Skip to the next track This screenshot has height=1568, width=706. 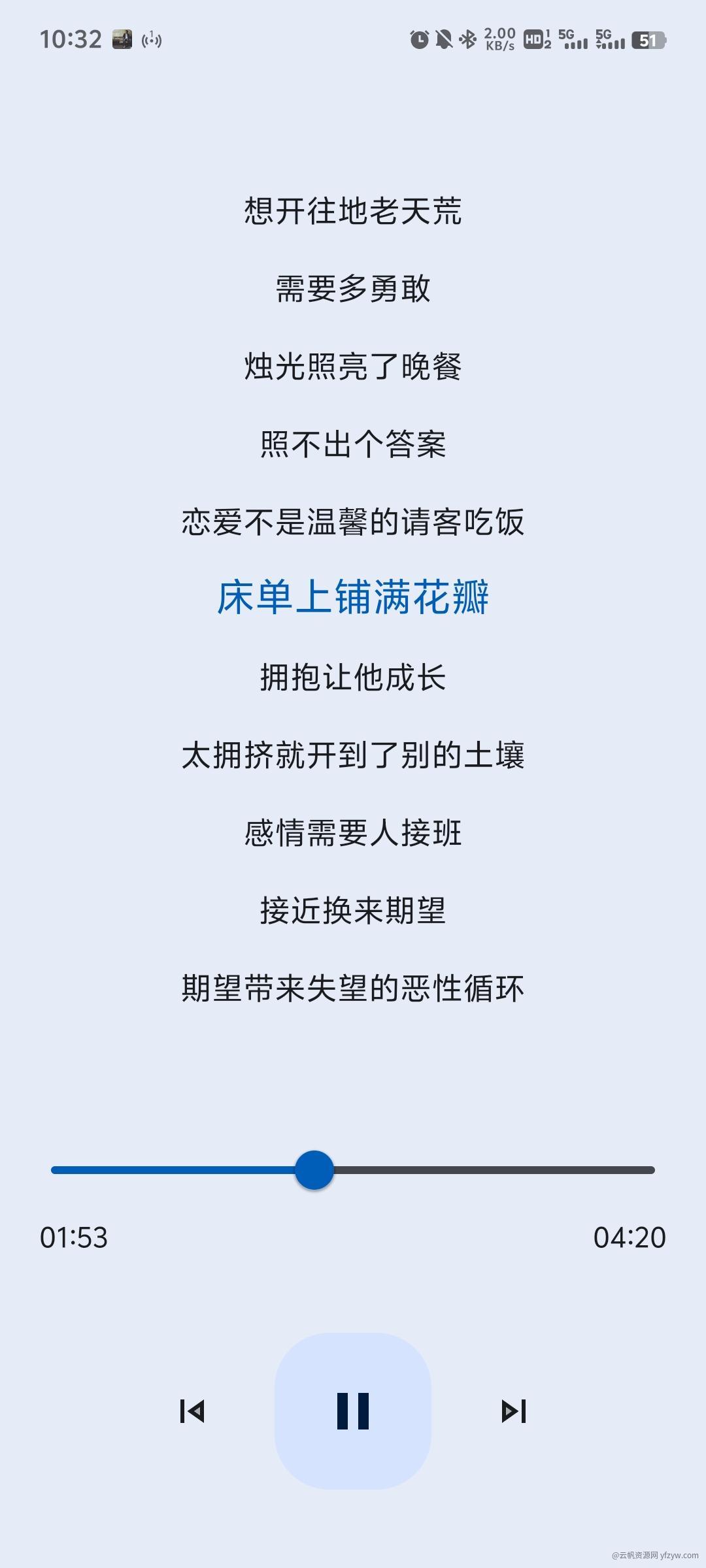coord(513,1411)
